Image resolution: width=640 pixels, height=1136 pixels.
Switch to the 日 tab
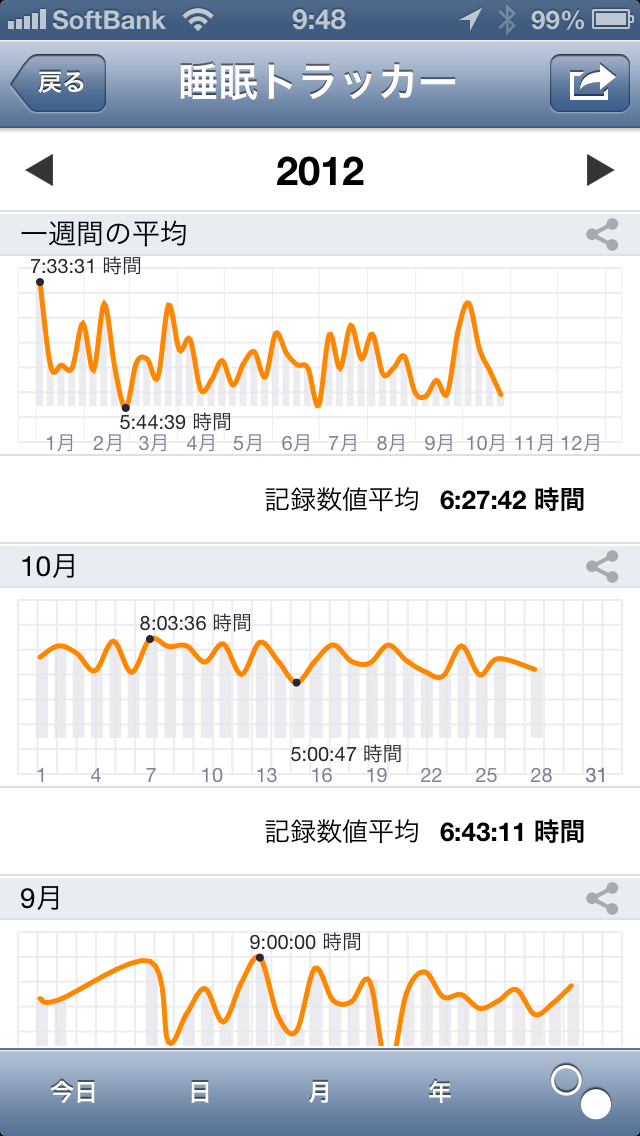tap(199, 1091)
